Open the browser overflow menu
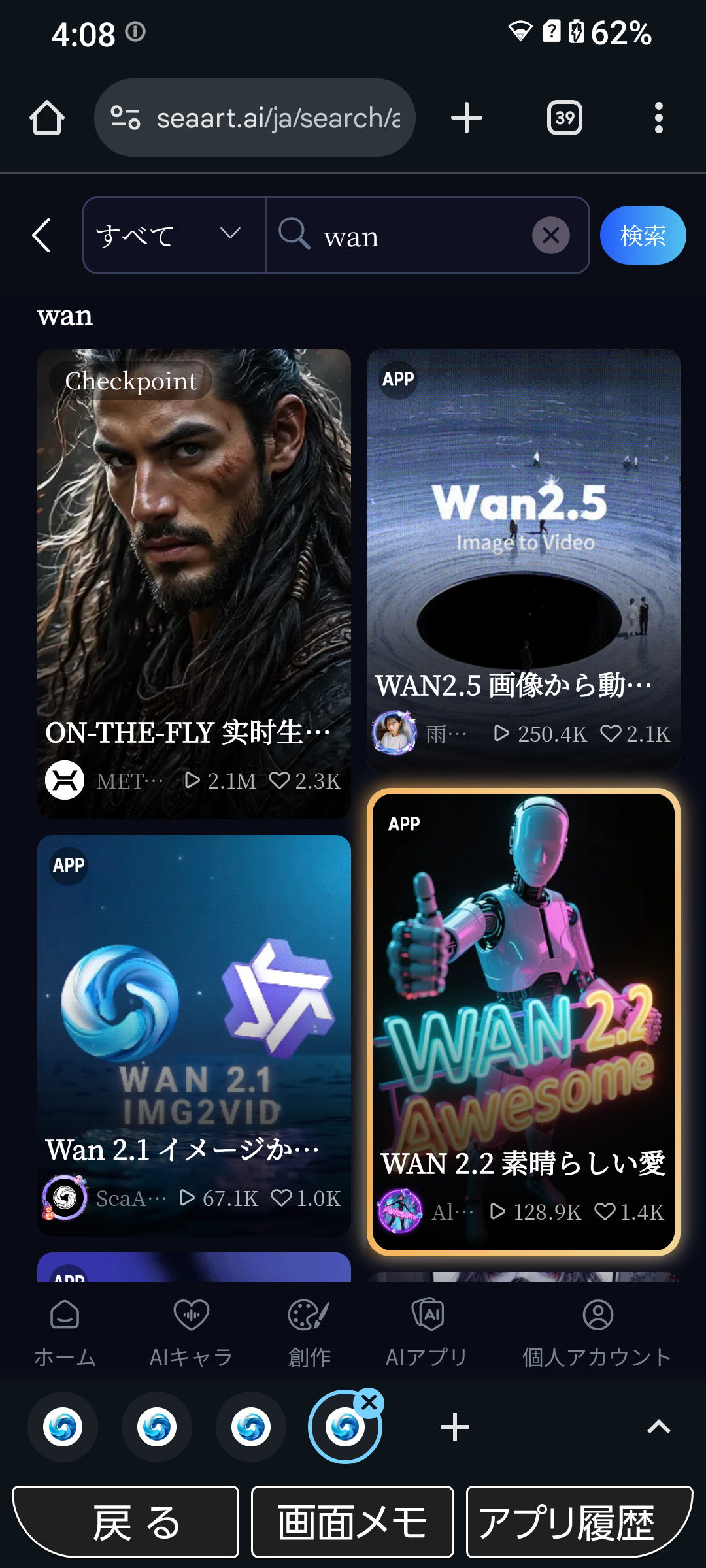This screenshot has height=1568, width=706. [x=658, y=118]
